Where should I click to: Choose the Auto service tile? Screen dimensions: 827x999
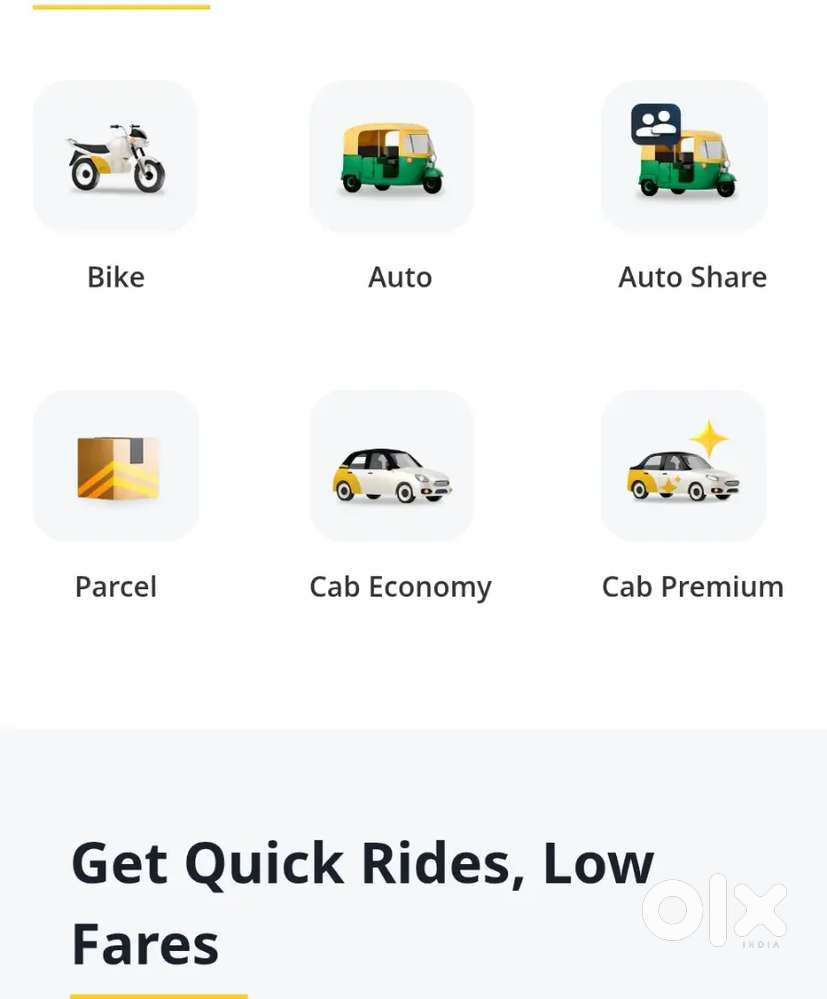(391, 158)
